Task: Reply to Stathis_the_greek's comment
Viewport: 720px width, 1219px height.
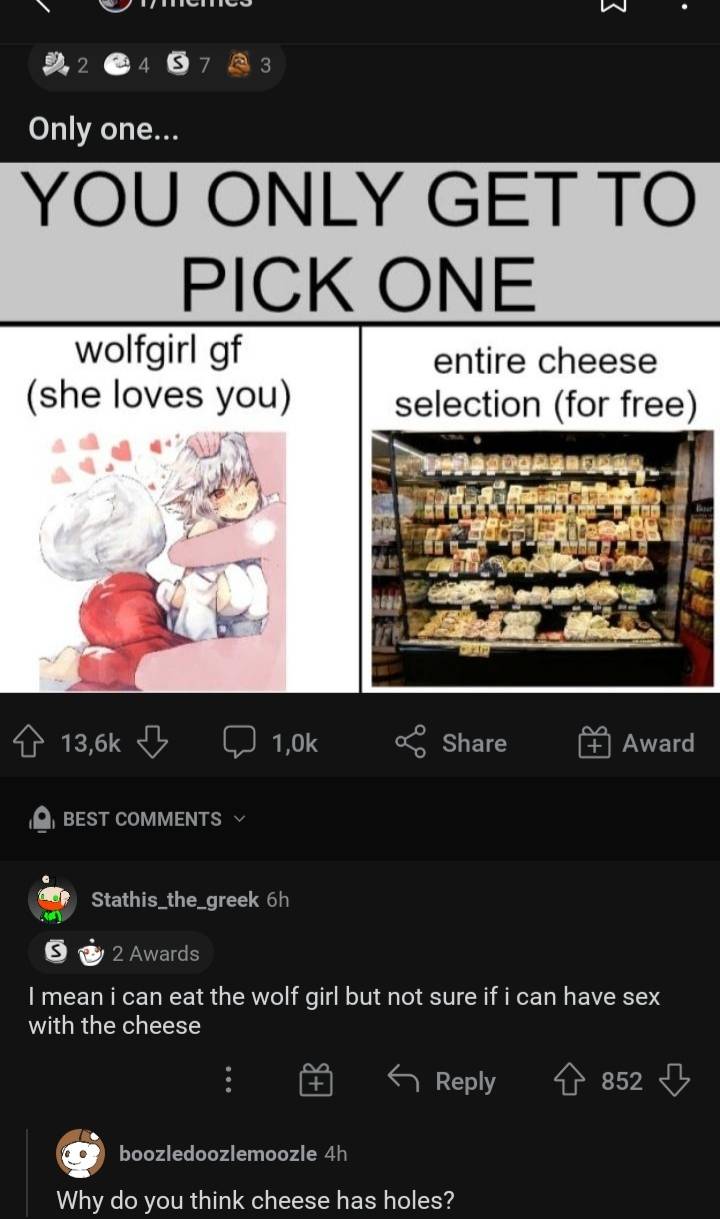Action: coord(442,1081)
